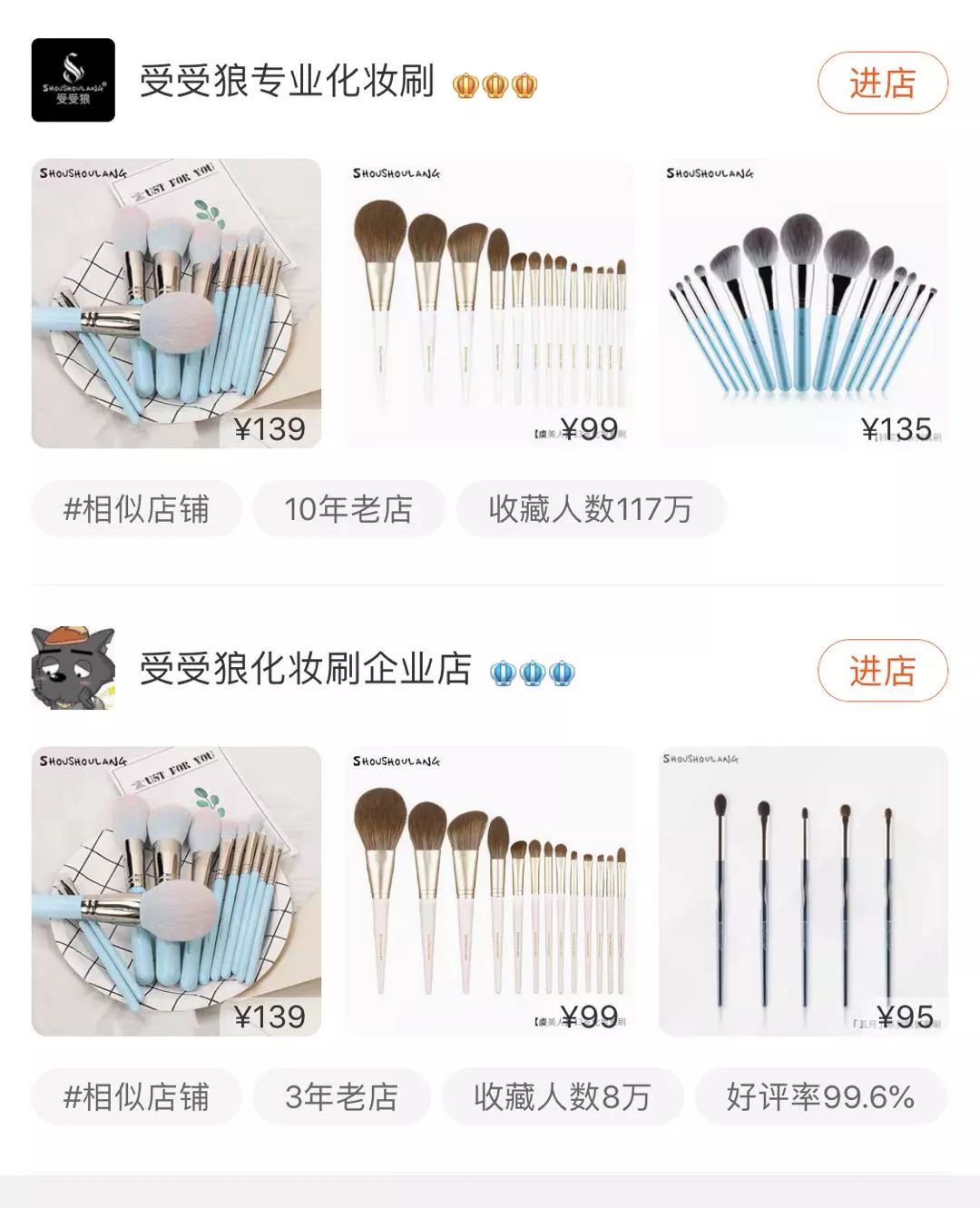This screenshot has width=980, height=1208.
Task: Open ¥139 brush set in 受受狼专业化妆刷
Action: pyautogui.click(x=176, y=303)
